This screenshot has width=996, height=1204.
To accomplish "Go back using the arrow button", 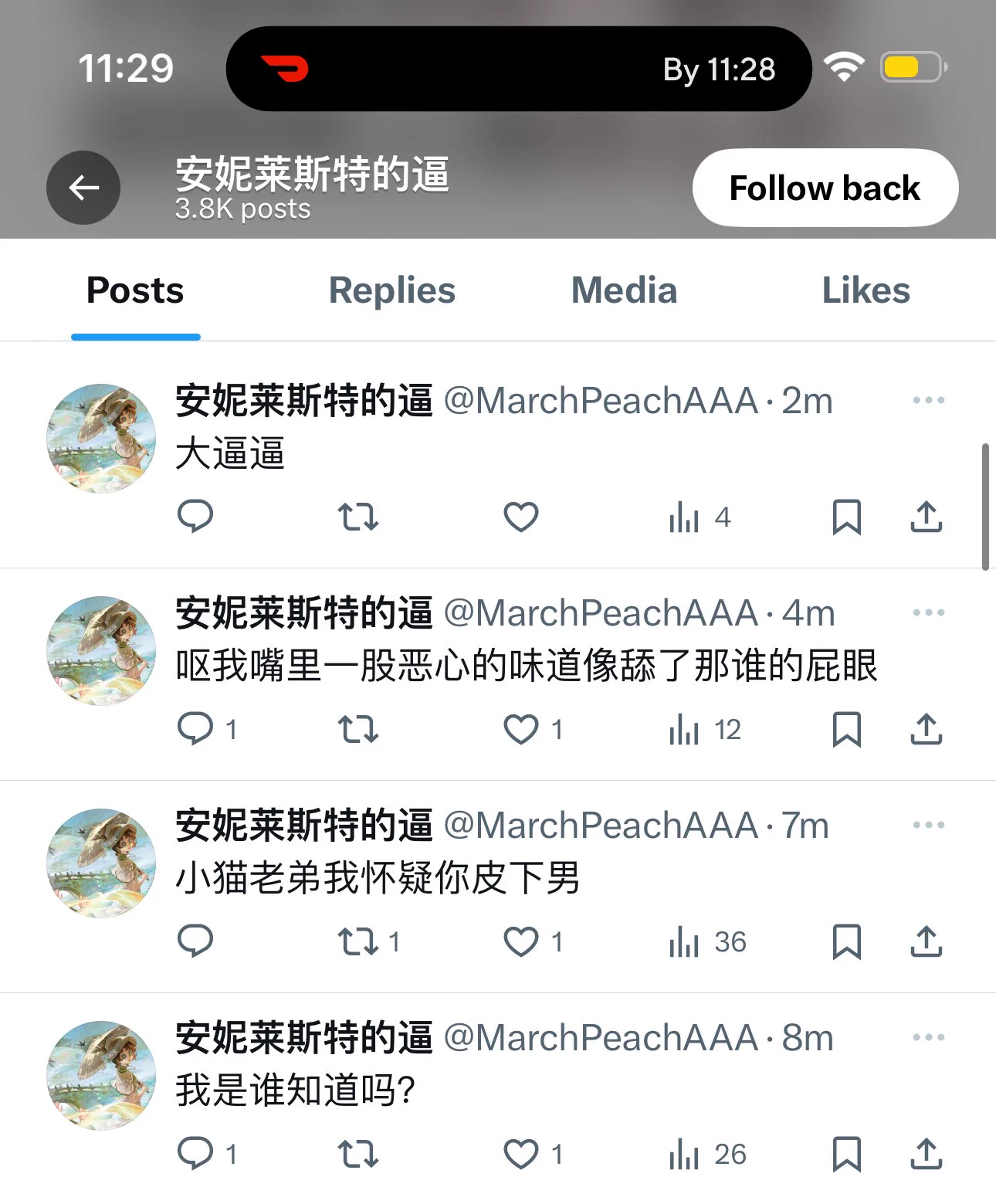I will point(83,188).
